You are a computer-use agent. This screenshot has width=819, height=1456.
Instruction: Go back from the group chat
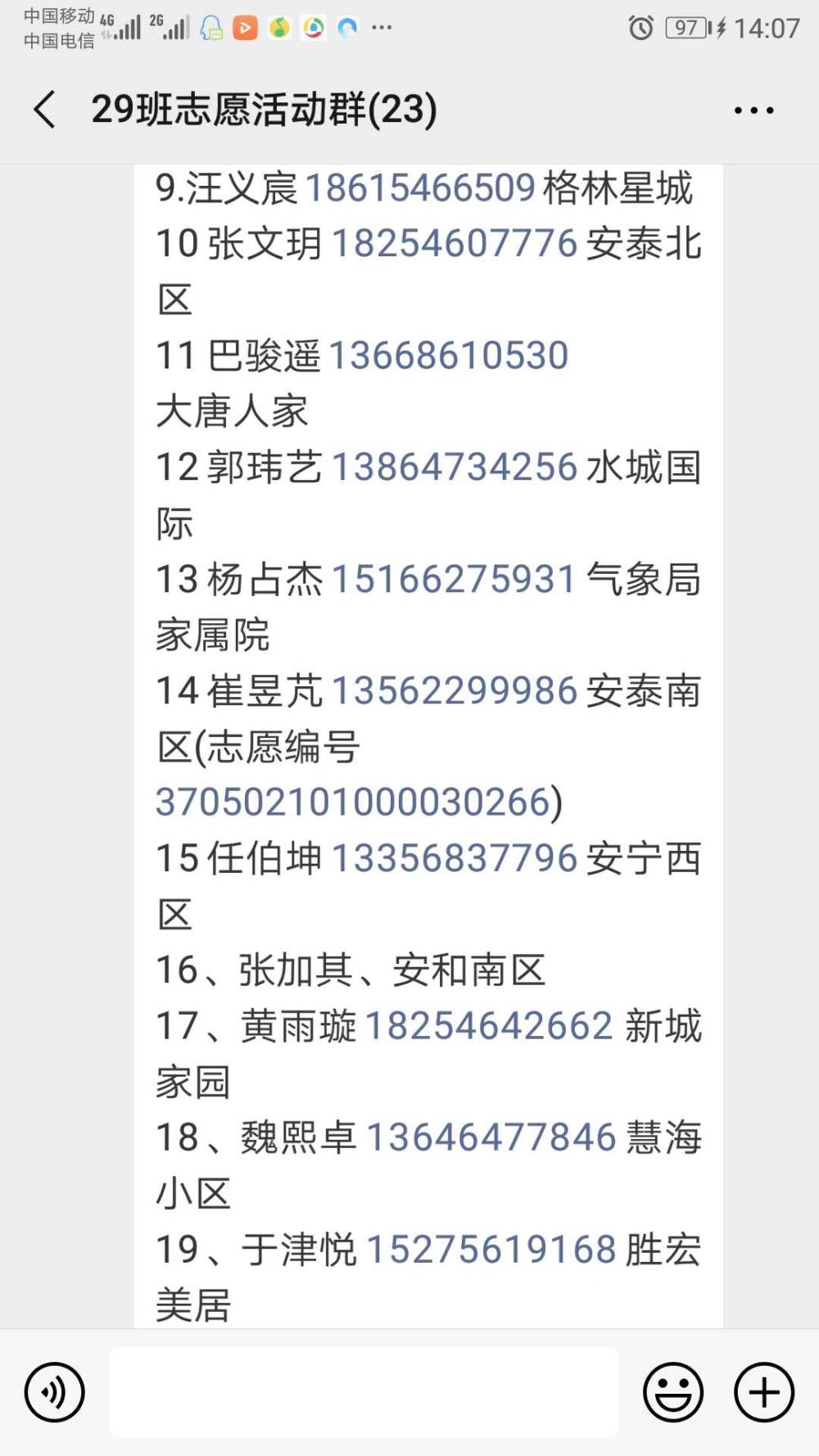pos(45,110)
